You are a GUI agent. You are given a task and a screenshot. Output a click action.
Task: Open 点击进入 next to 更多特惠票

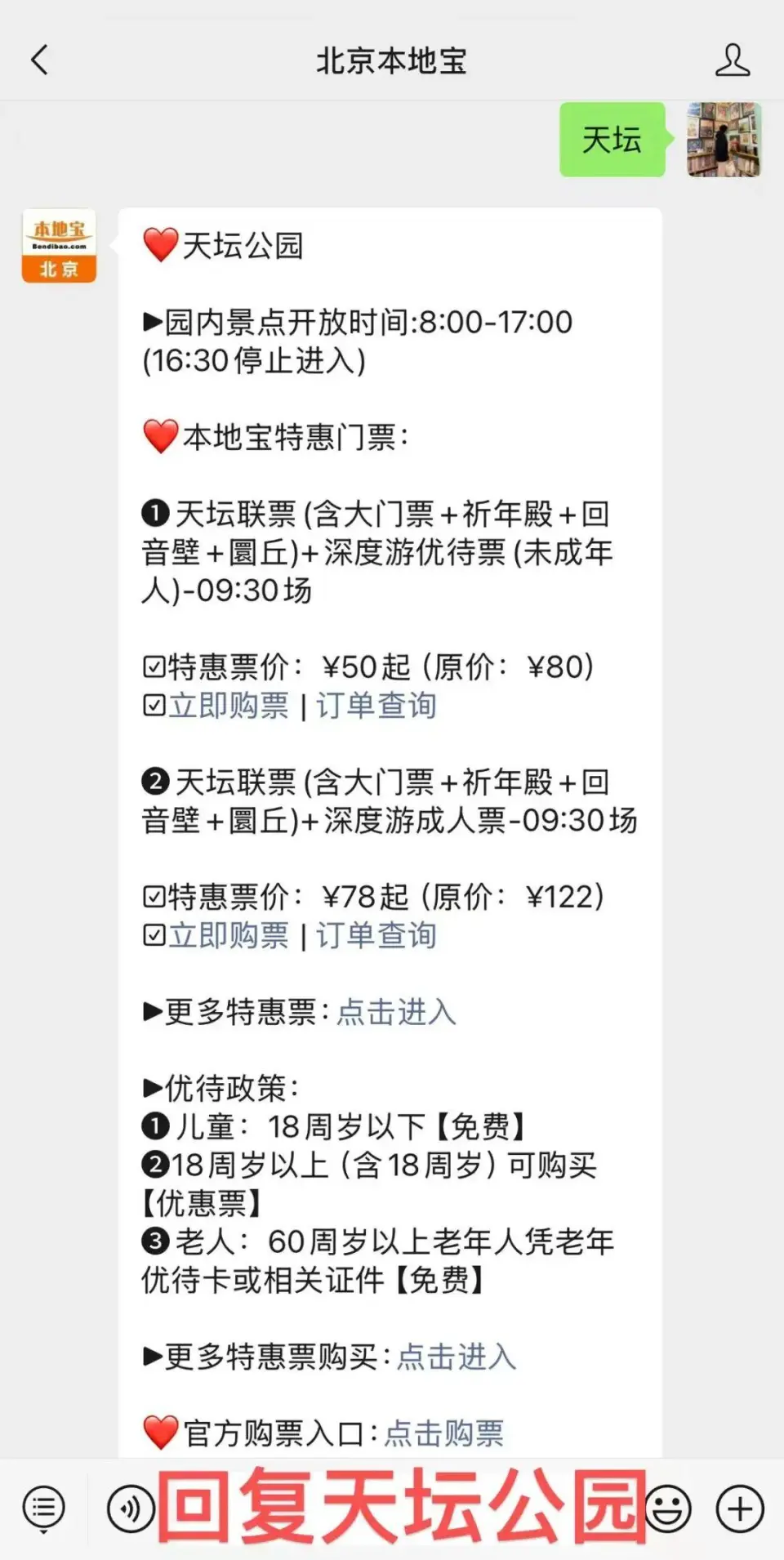[x=396, y=1012]
